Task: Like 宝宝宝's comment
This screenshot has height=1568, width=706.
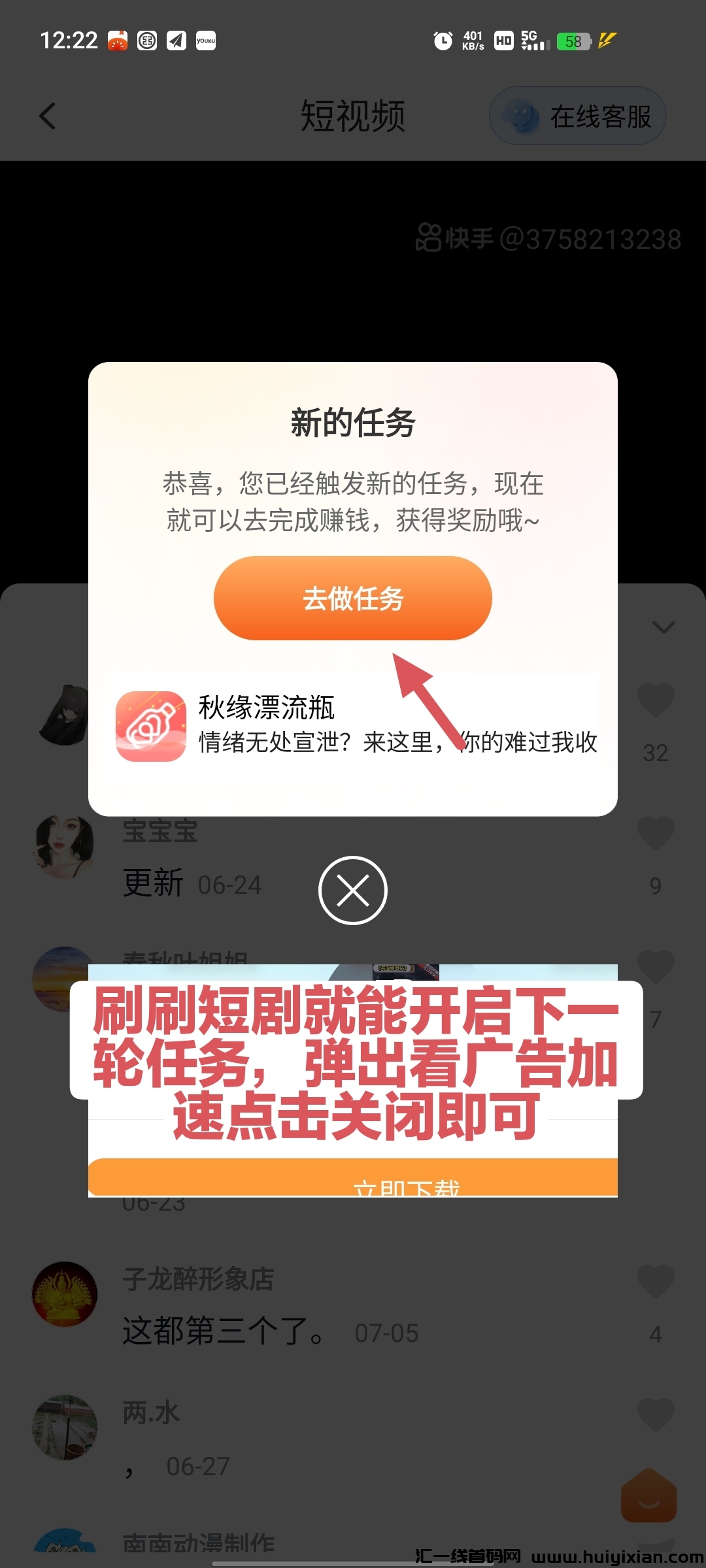Action: pyautogui.click(x=656, y=834)
